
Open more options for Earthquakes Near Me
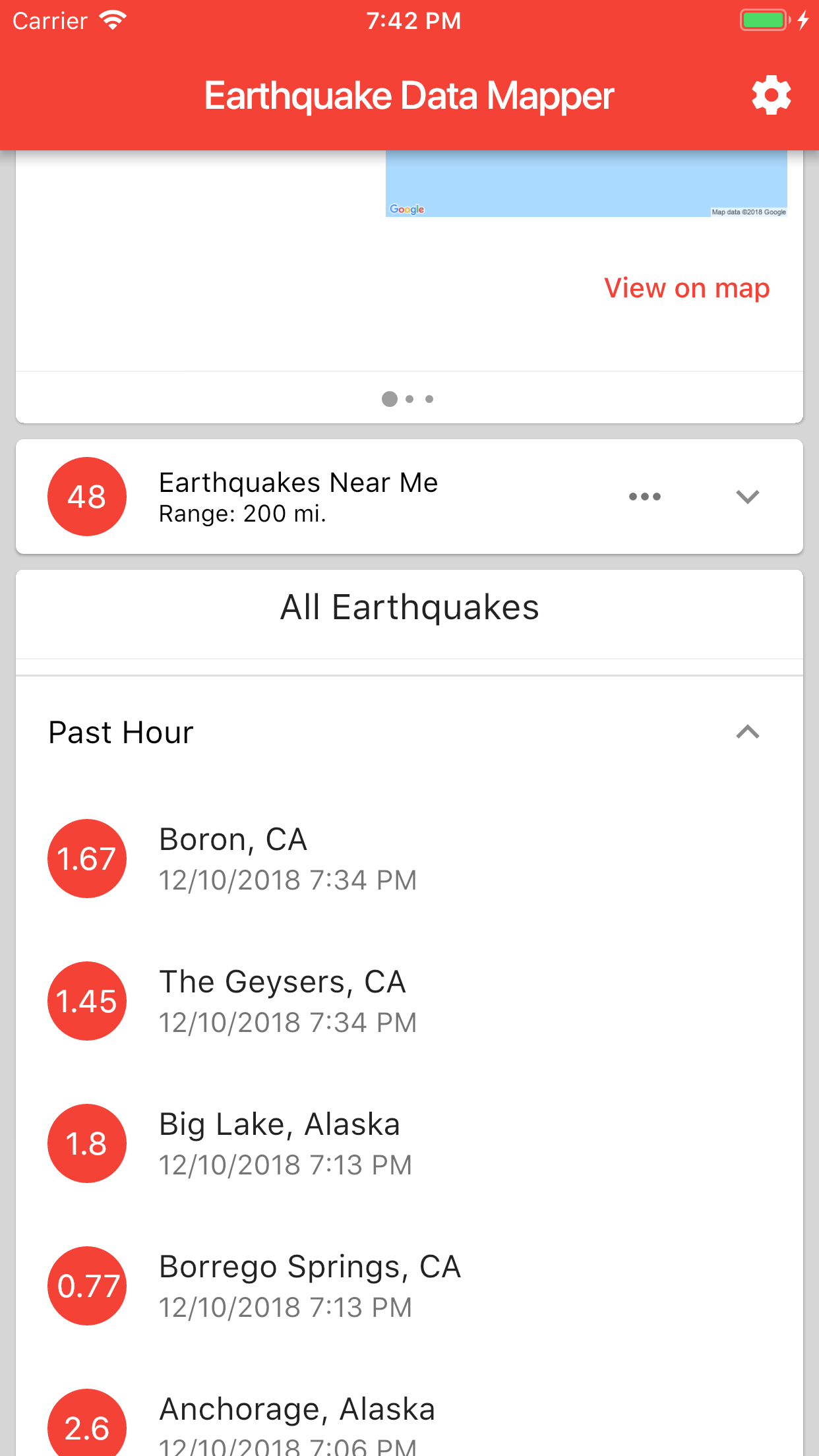coord(644,497)
